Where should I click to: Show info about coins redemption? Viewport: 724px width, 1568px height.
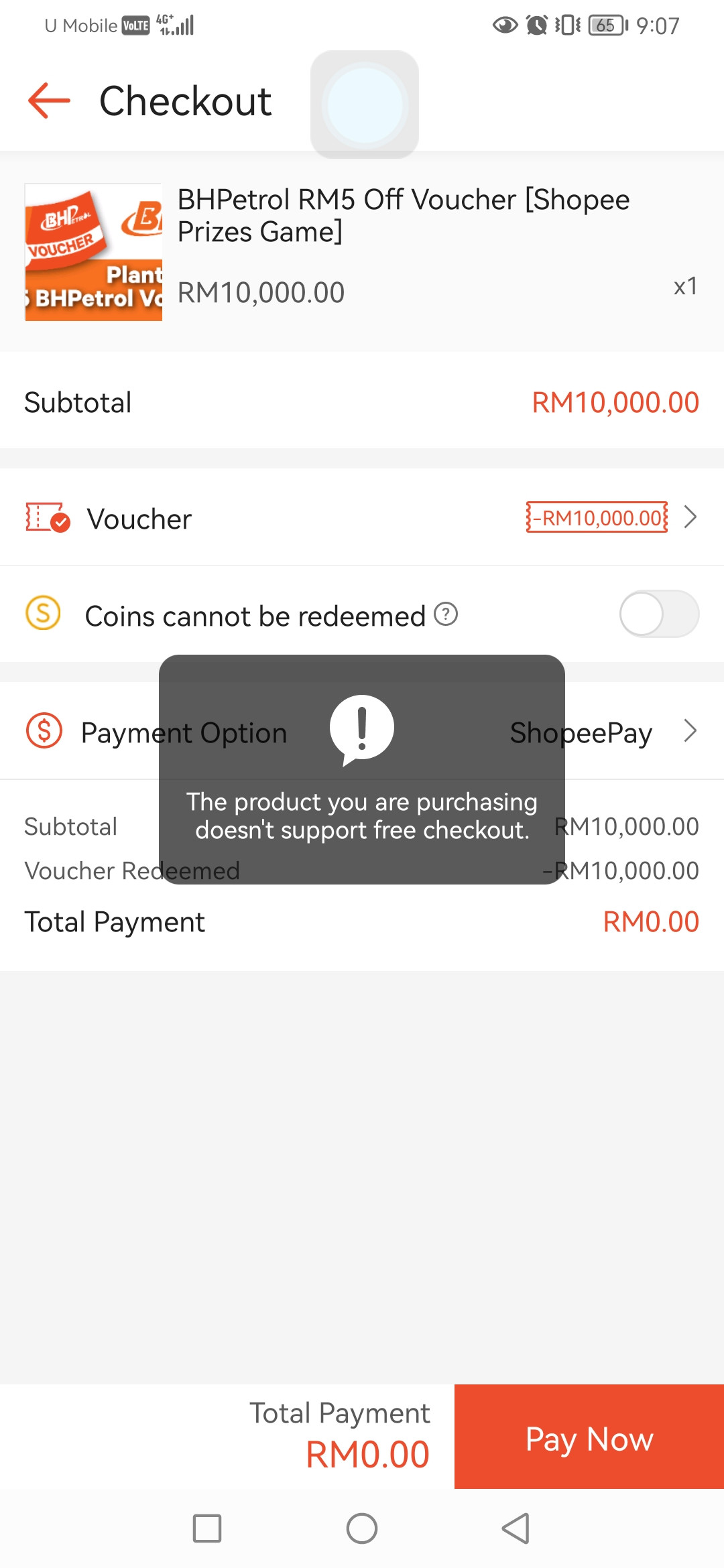[446, 614]
